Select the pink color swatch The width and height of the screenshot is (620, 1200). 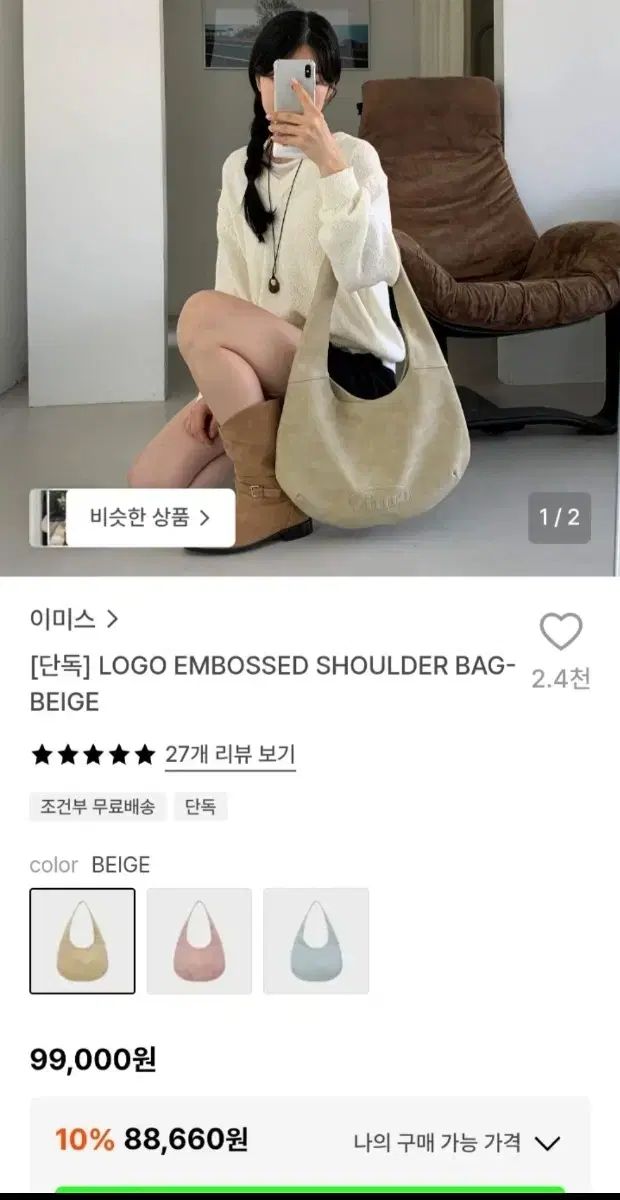click(199, 941)
